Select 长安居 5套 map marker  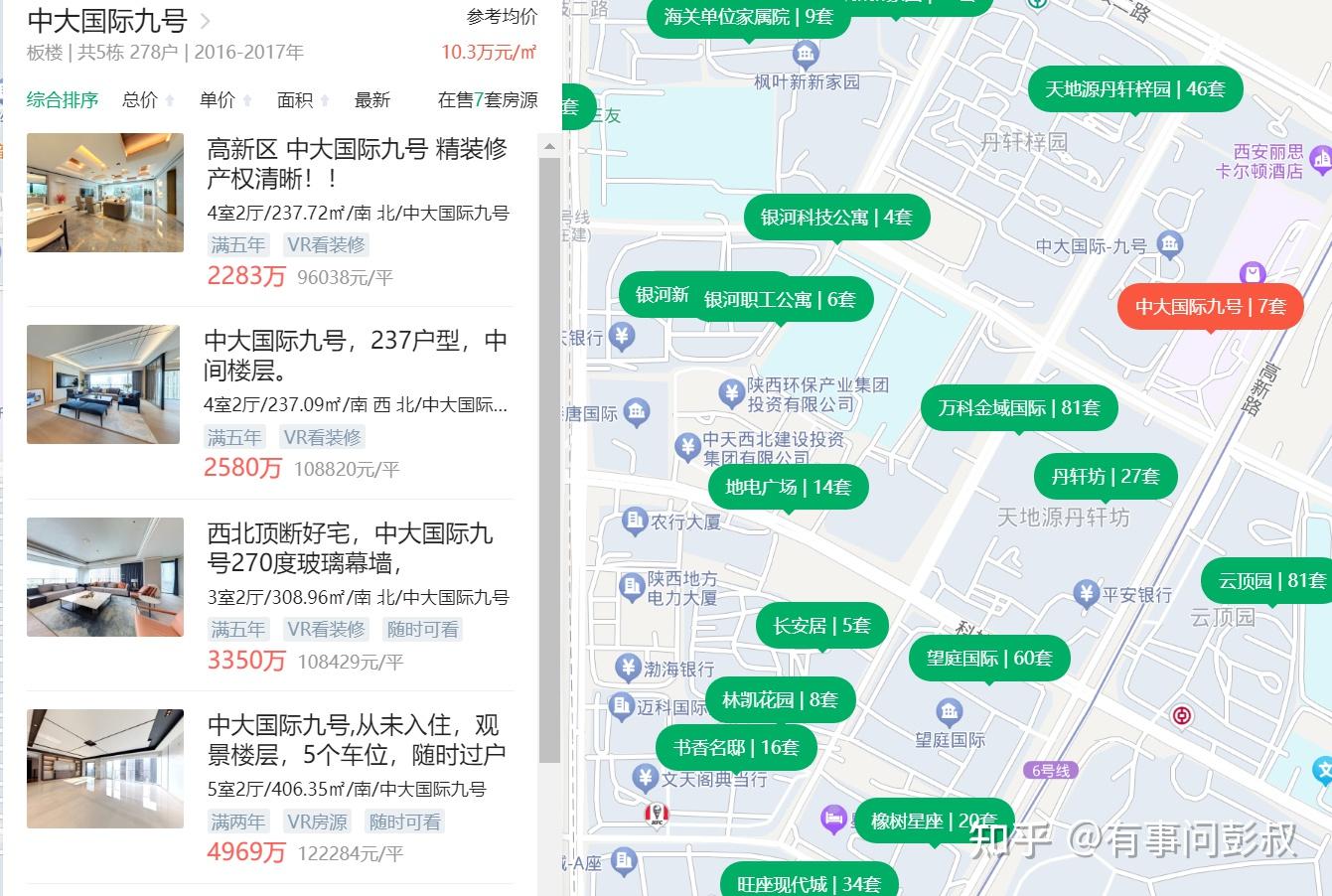coord(821,626)
